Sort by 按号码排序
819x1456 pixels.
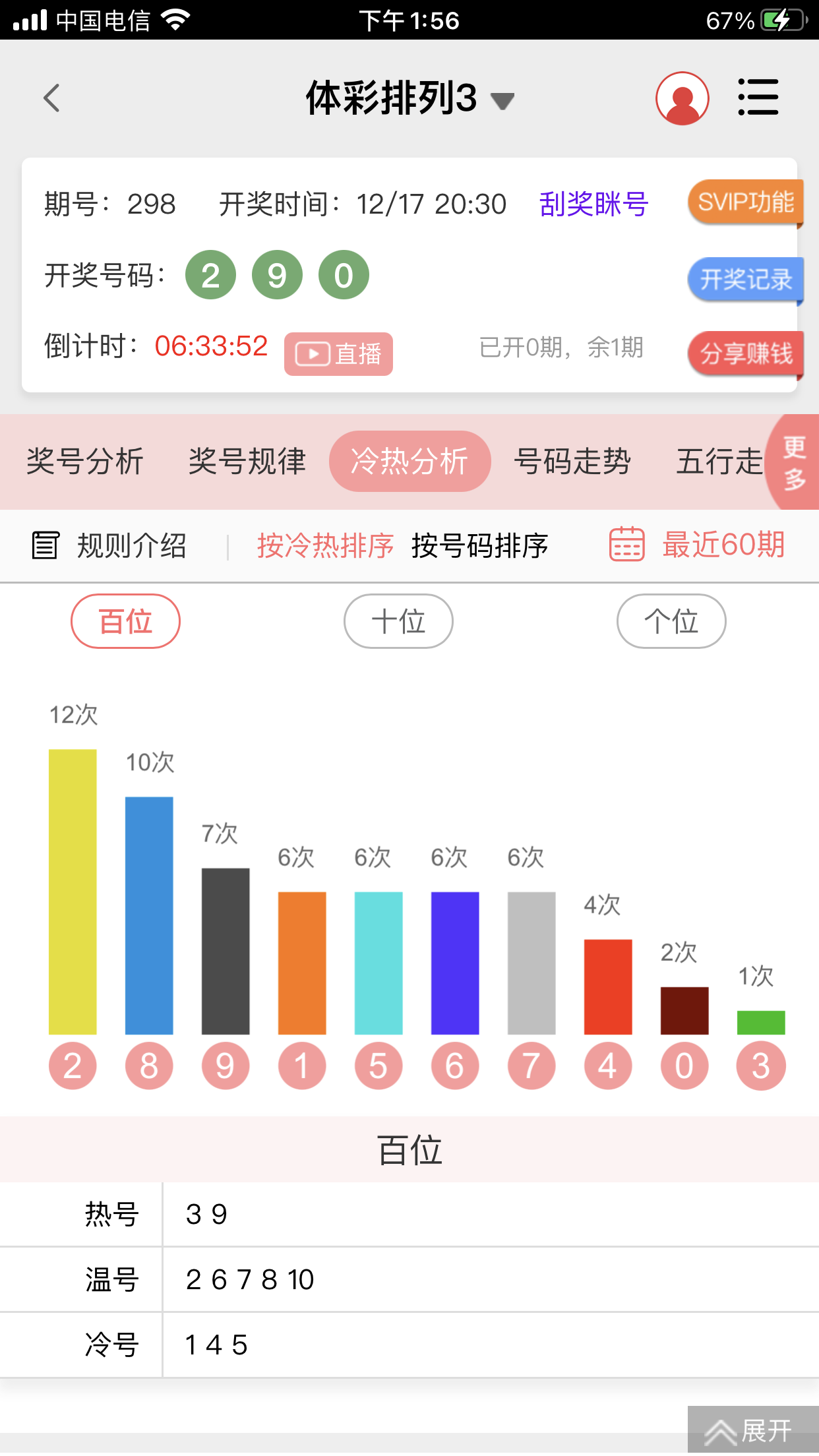pos(479,545)
